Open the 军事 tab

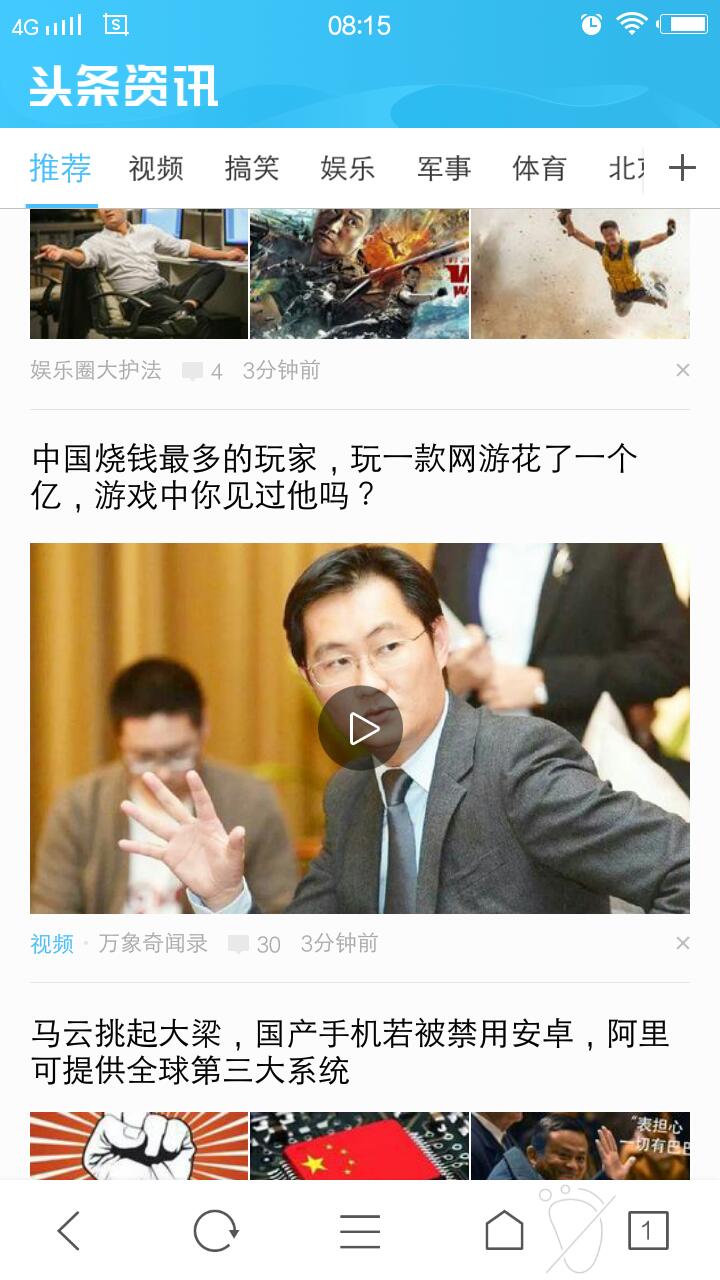(444, 168)
